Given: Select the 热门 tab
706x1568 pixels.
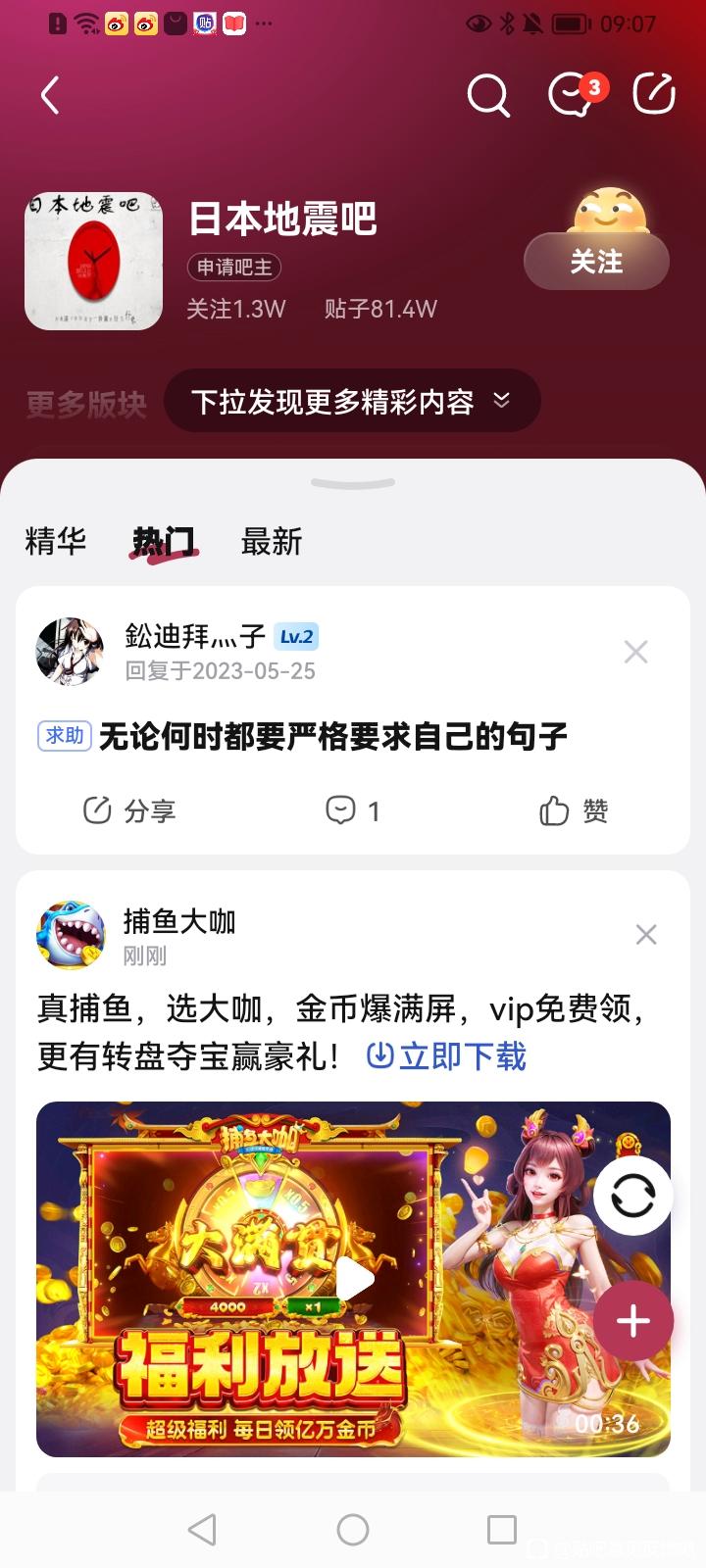Looking at the screenshot, I should pyautogui.click(x=164, y=541).
